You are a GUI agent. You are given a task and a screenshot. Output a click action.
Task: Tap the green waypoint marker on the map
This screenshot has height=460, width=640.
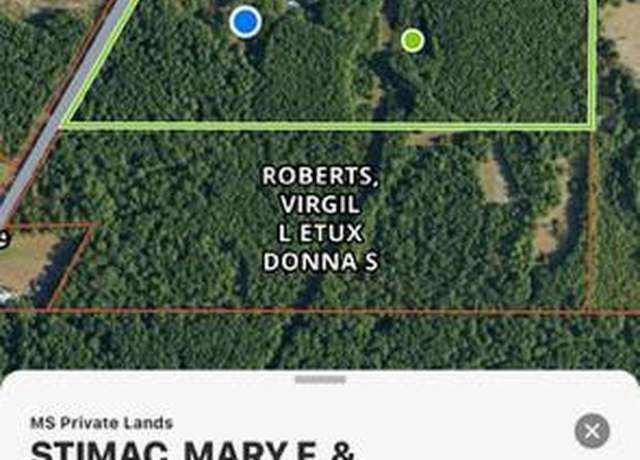(x=412, y=40)
